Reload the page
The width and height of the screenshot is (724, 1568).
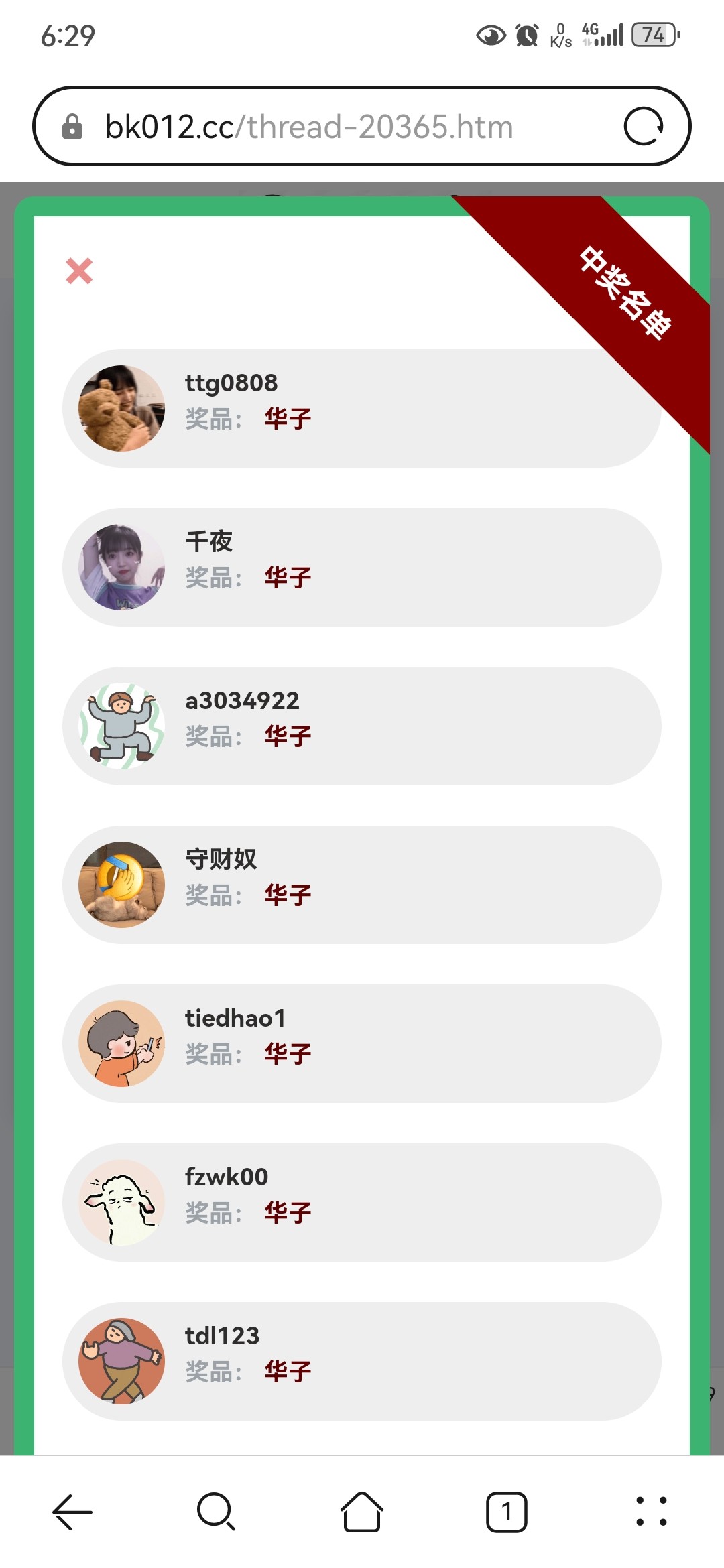[x=643, y=127]
